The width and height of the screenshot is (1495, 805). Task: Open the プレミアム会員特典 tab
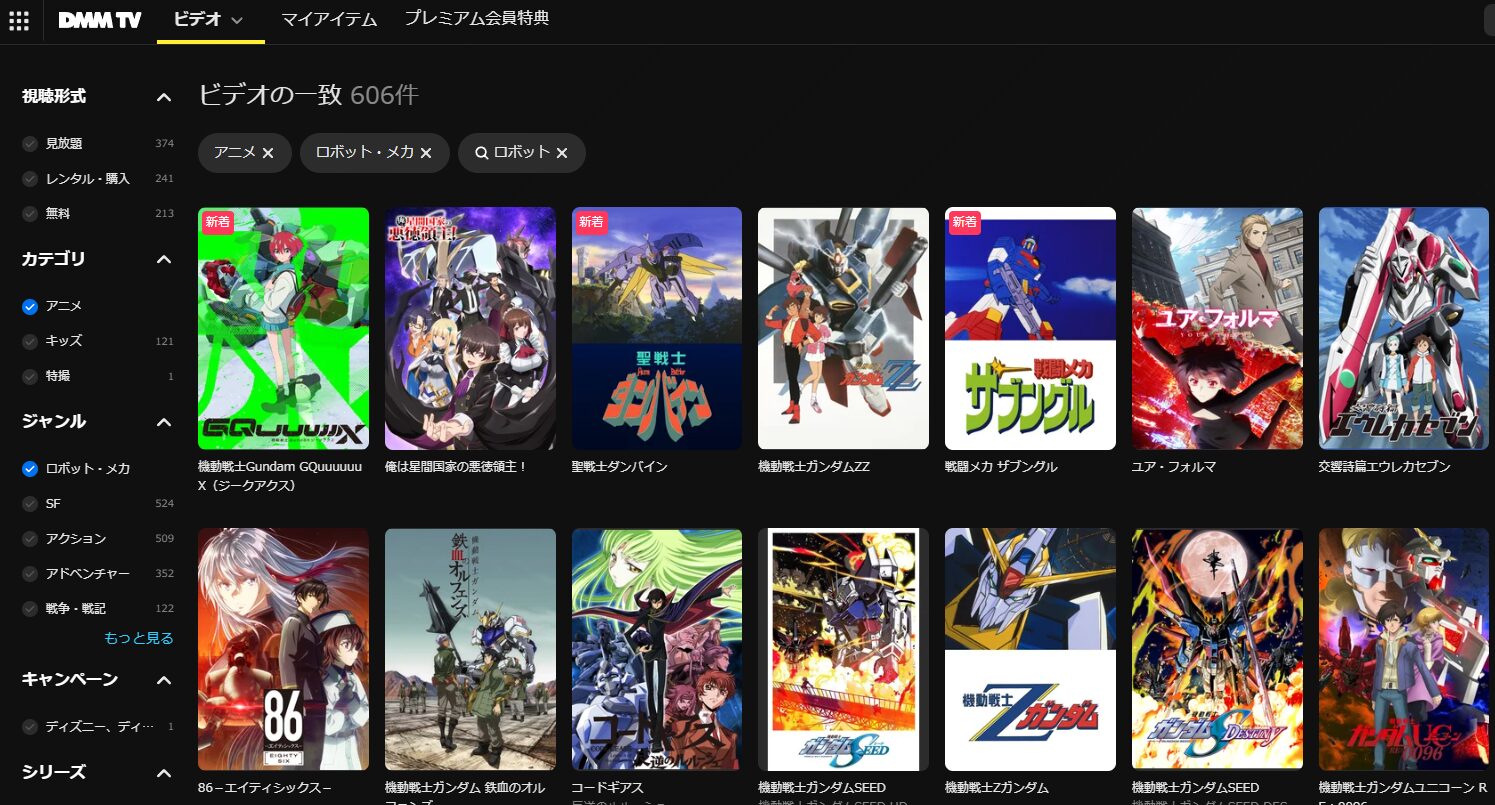(477, 18)
